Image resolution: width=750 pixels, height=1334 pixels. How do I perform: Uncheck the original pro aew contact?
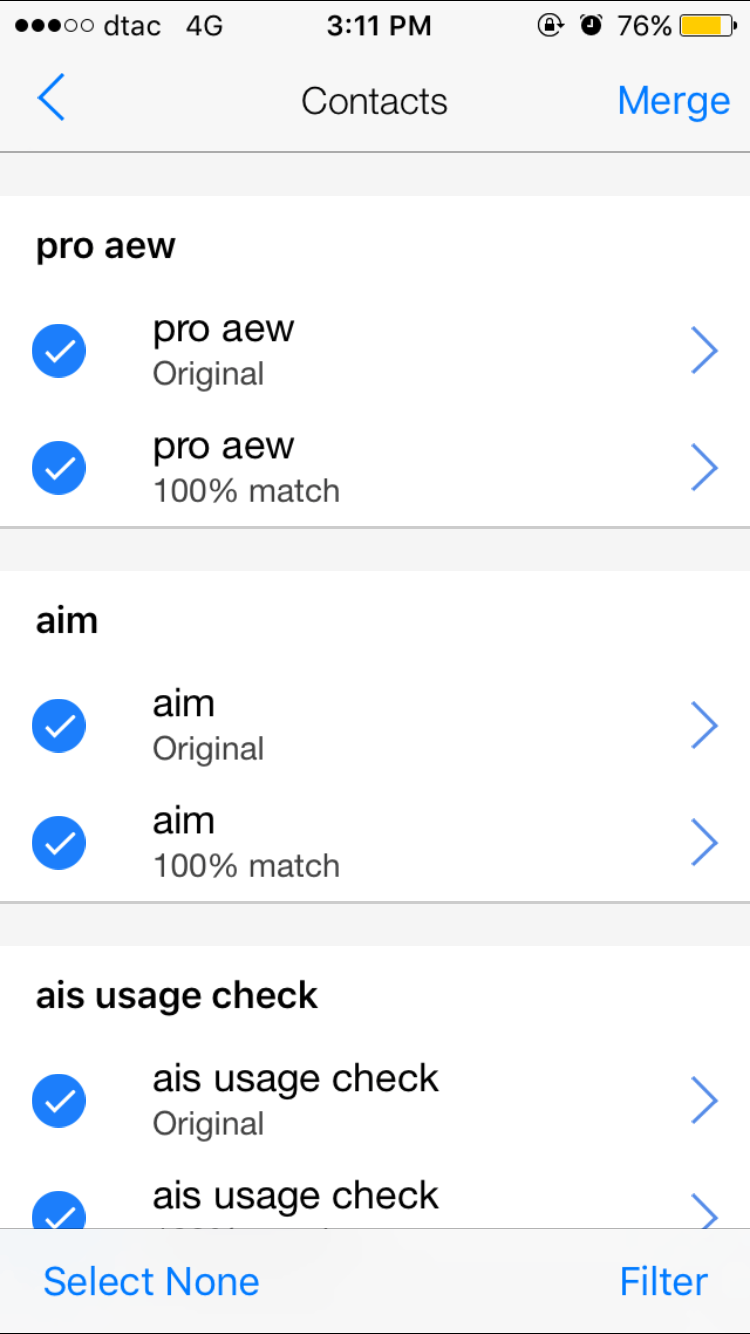pyautogui.click(x=59, y=351)
